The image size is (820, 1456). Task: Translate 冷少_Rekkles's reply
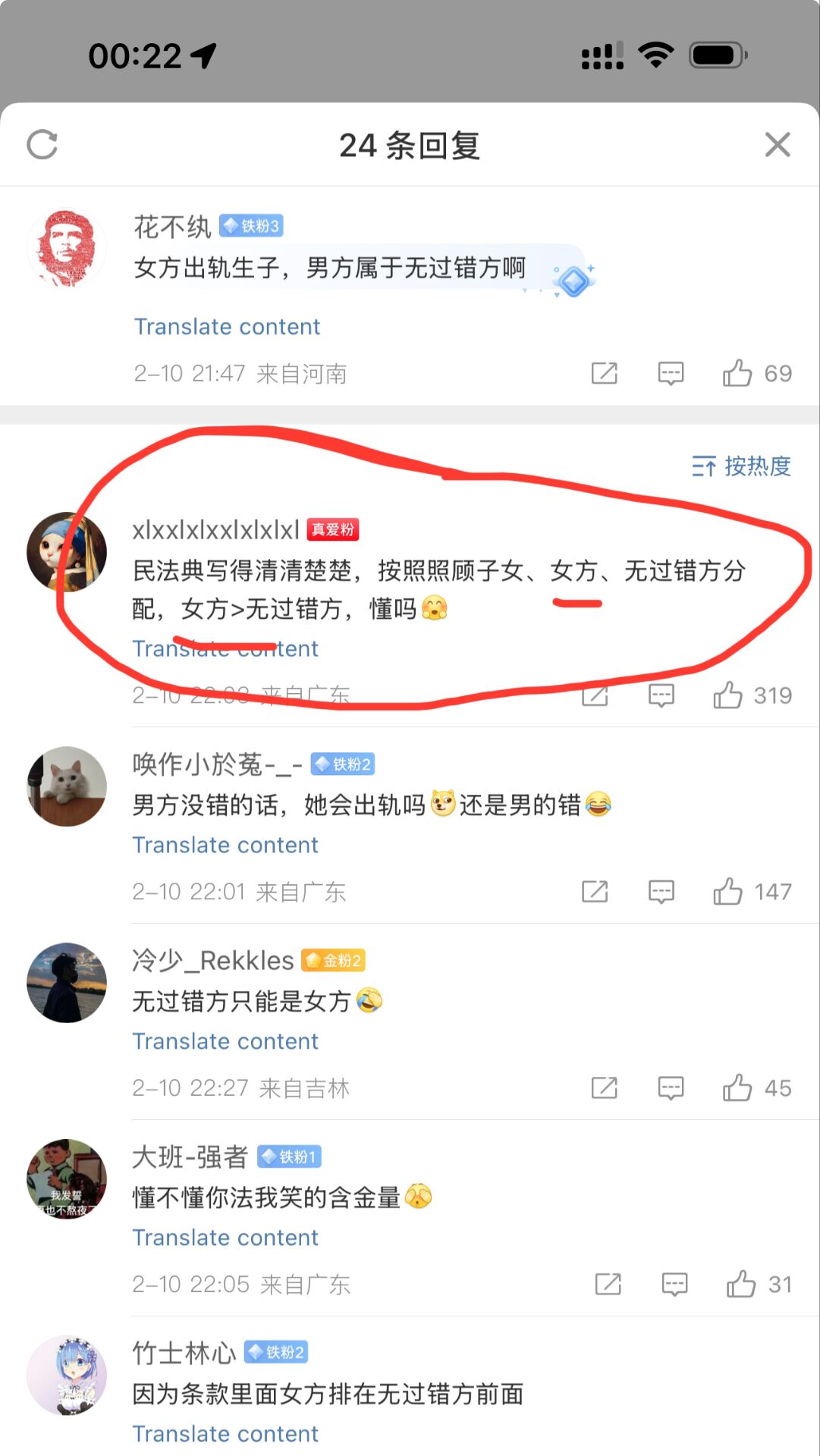pyautogui.click(x=225, y=1041)
